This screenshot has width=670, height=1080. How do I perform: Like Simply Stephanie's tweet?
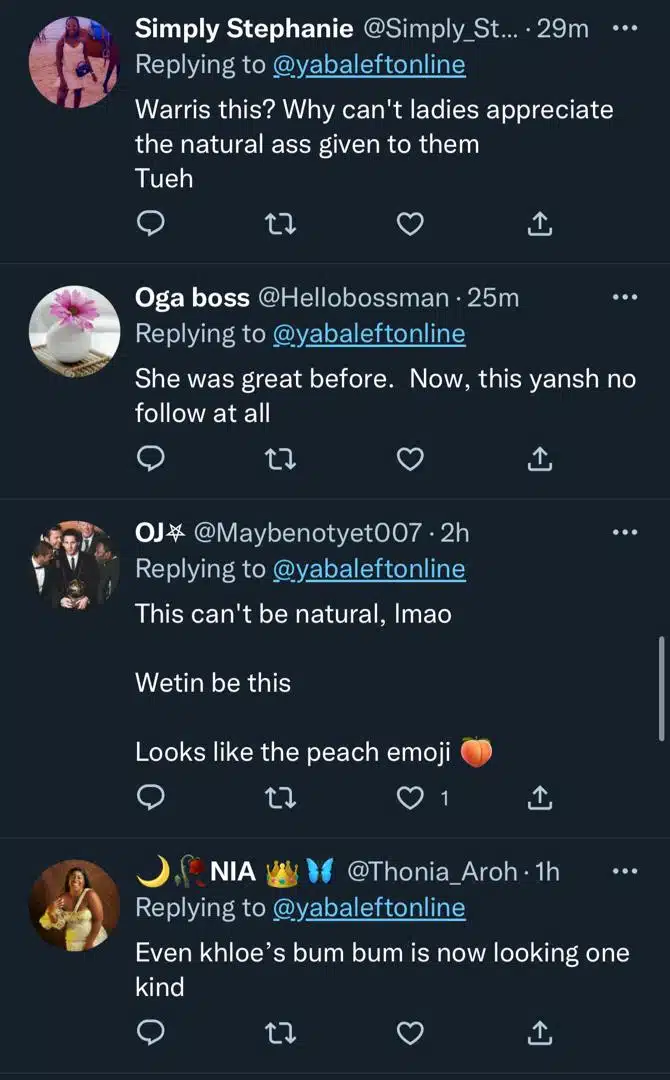410,225
